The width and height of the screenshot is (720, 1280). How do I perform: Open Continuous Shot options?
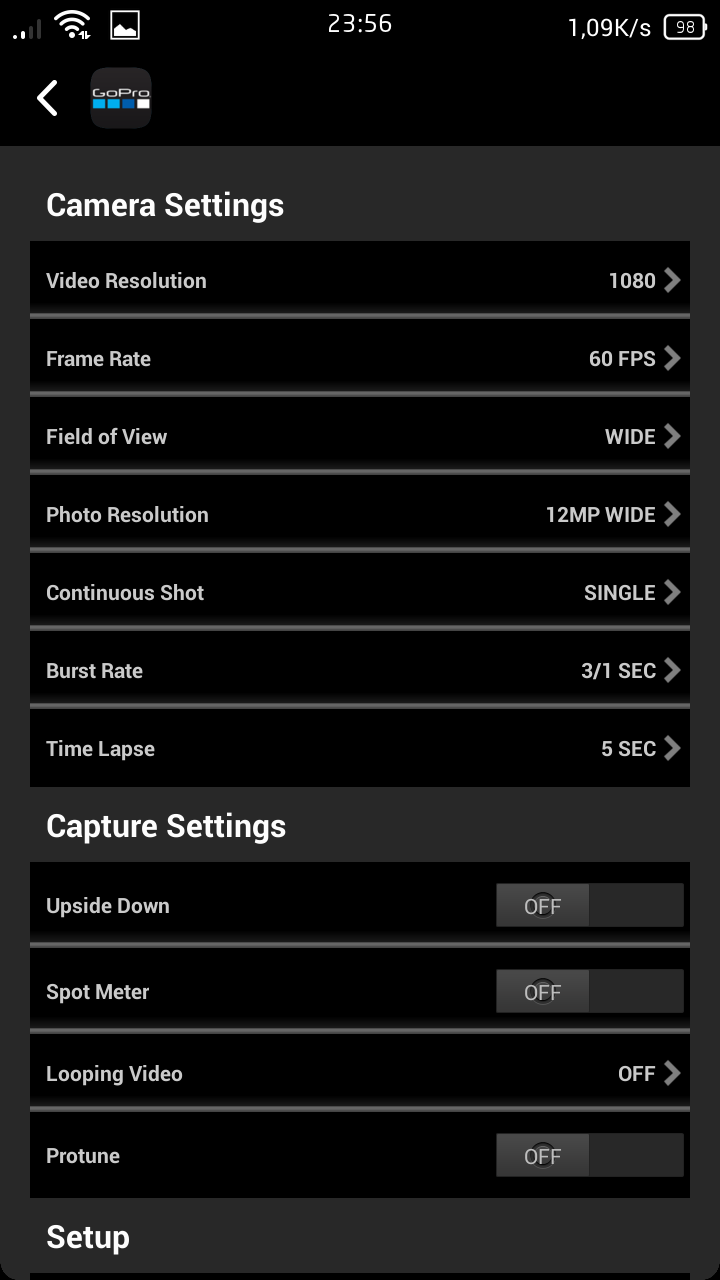tap(360, 593)
